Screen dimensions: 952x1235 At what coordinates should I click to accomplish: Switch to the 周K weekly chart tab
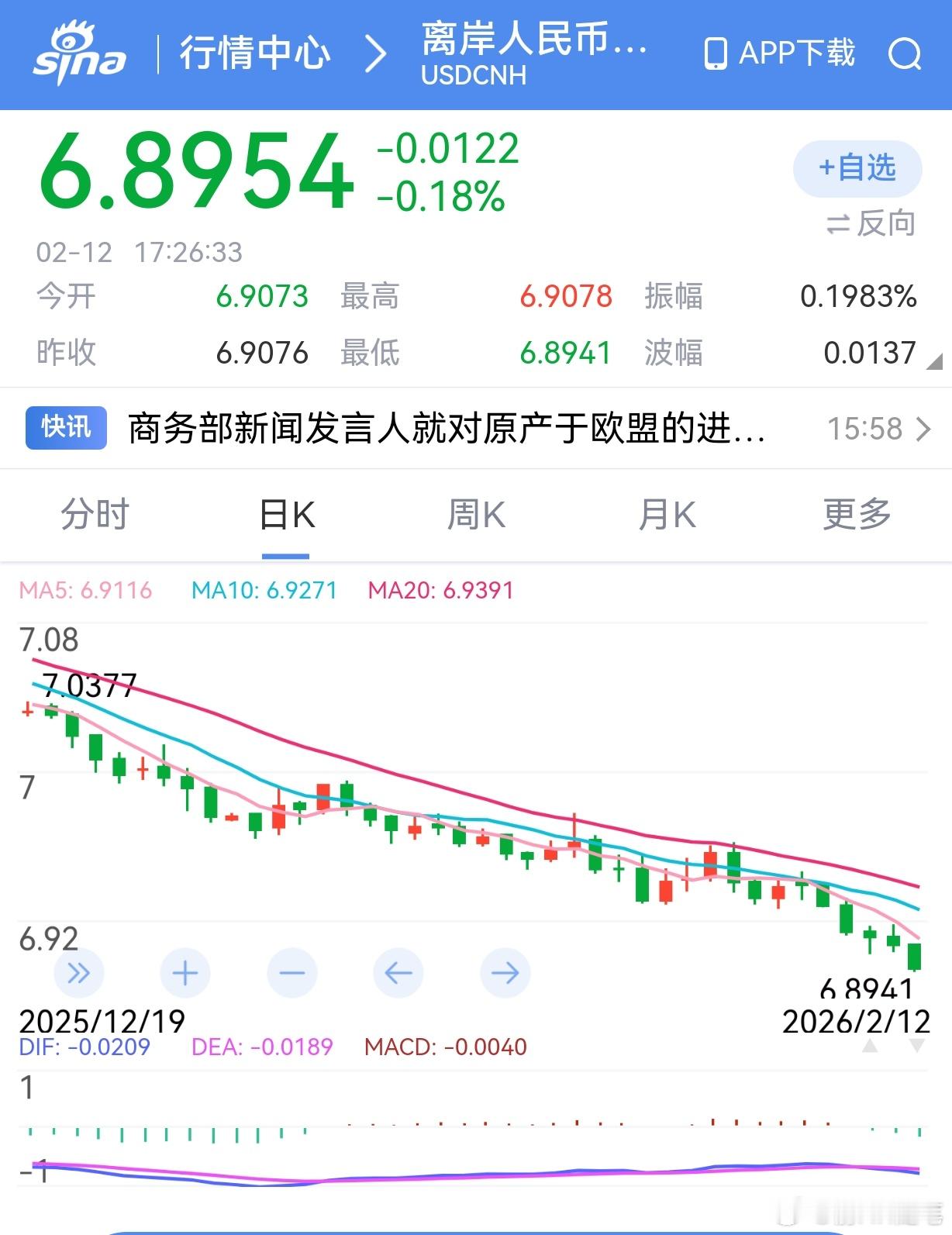coord(475,514)
